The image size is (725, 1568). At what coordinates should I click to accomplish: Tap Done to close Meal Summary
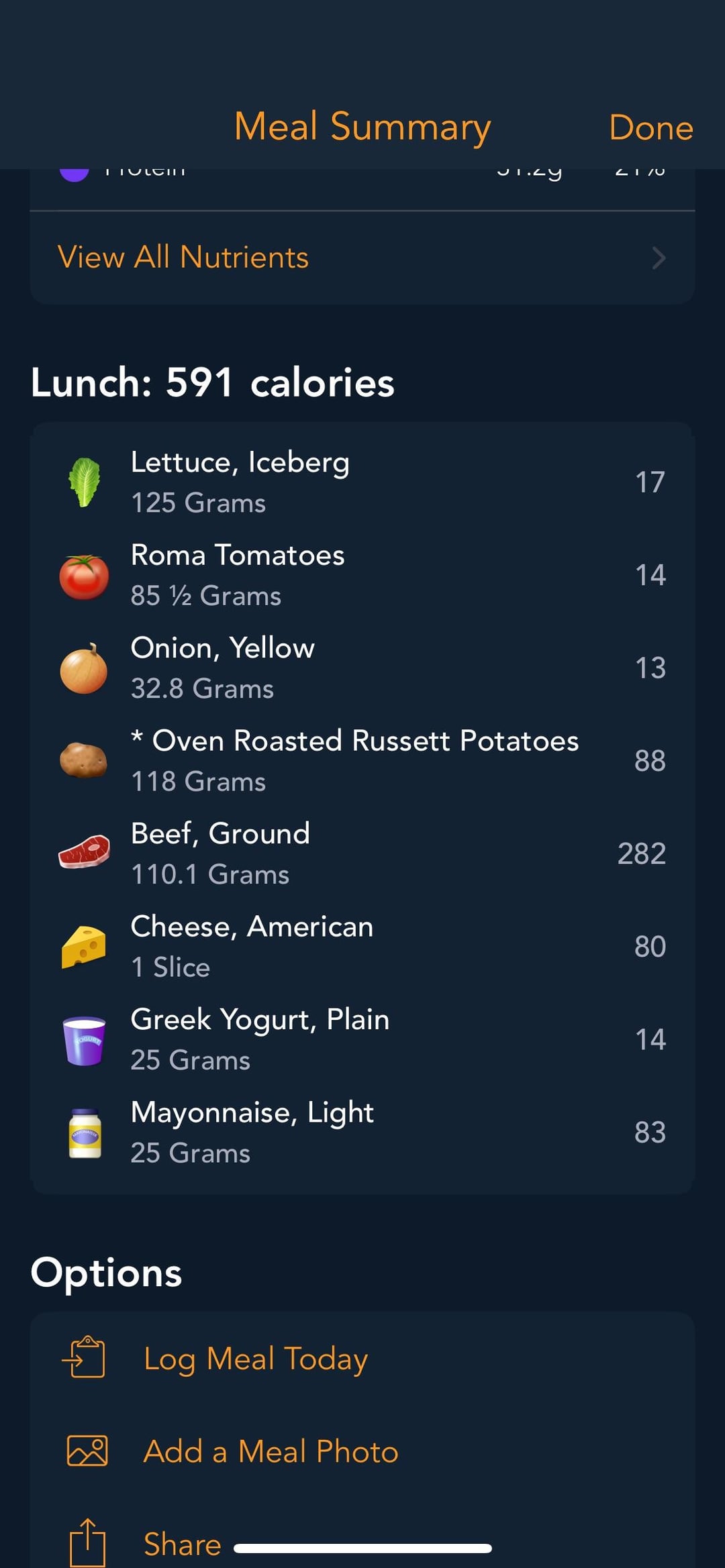[x=650, y=127]
